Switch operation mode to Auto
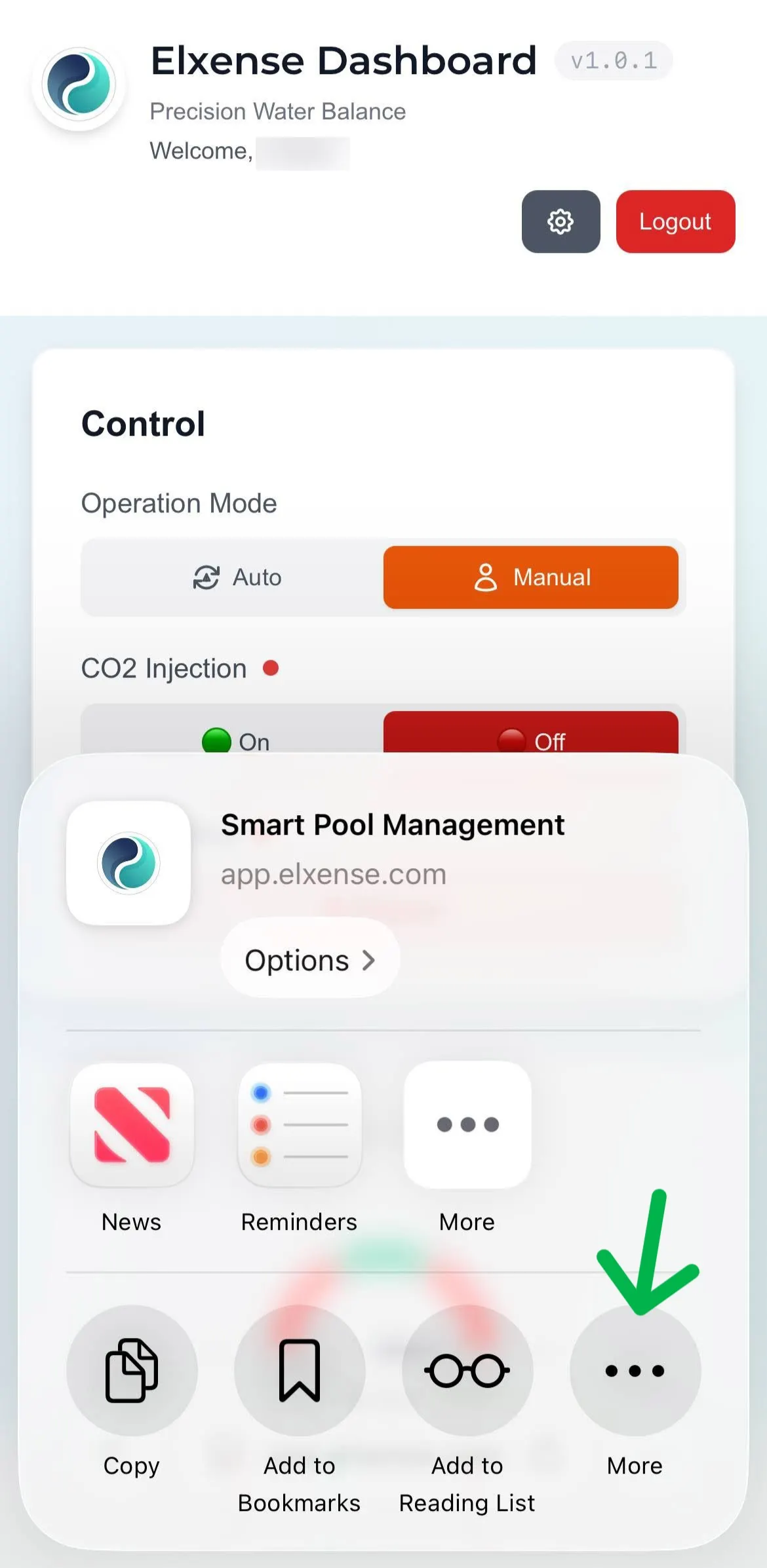 coord(236,577)
